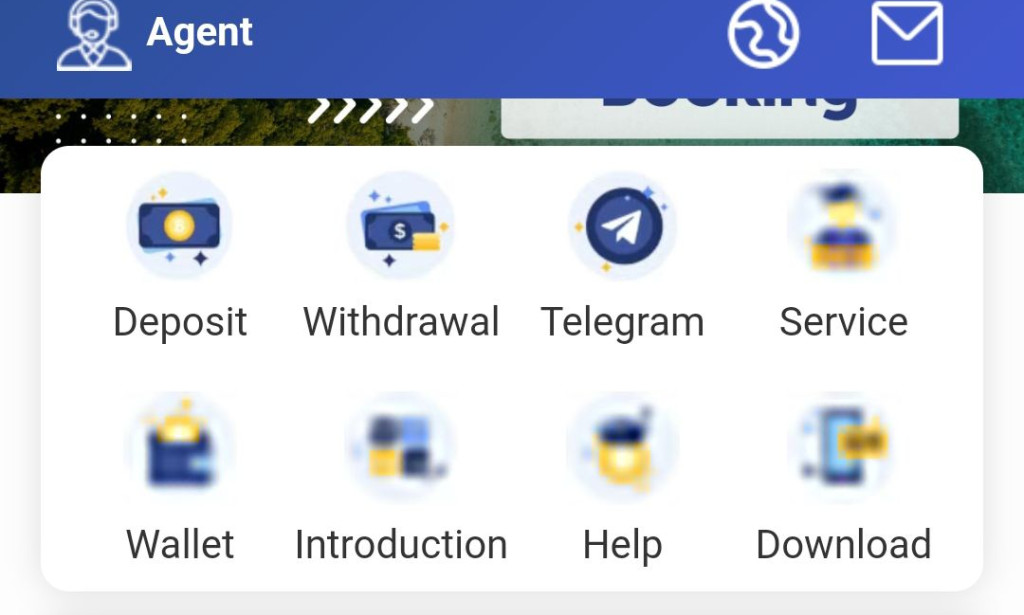Tap the globe language icon

click(x=763, y=33)
